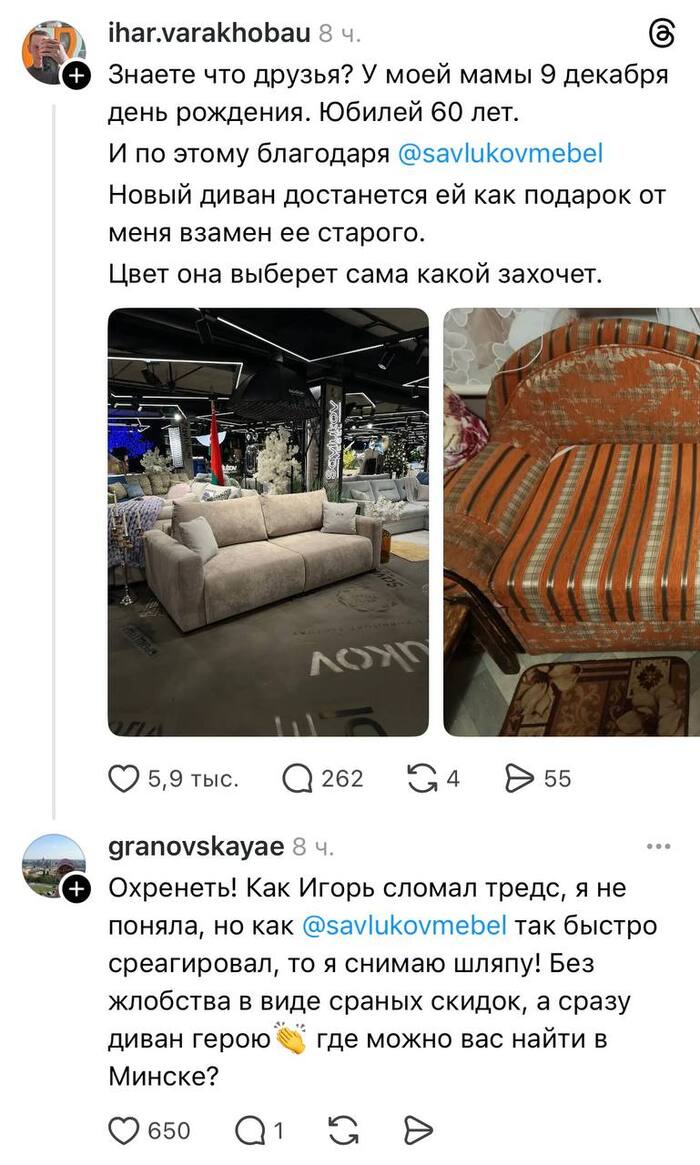This screenshot has height=1165, width=700.
Task: Open the Threads logo icon
Action: [661, 34]
